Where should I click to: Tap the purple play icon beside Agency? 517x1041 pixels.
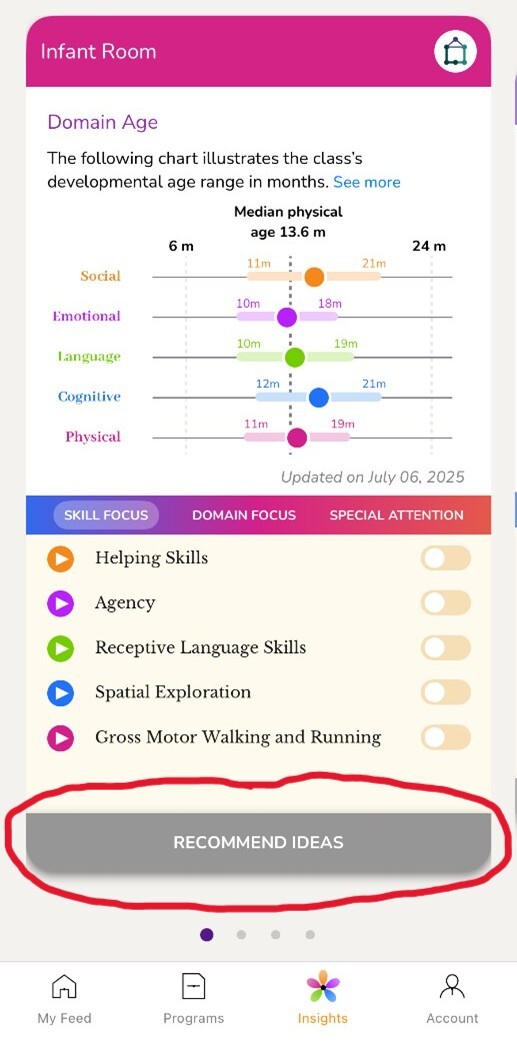pyautogui.click(x=60, y=603)
